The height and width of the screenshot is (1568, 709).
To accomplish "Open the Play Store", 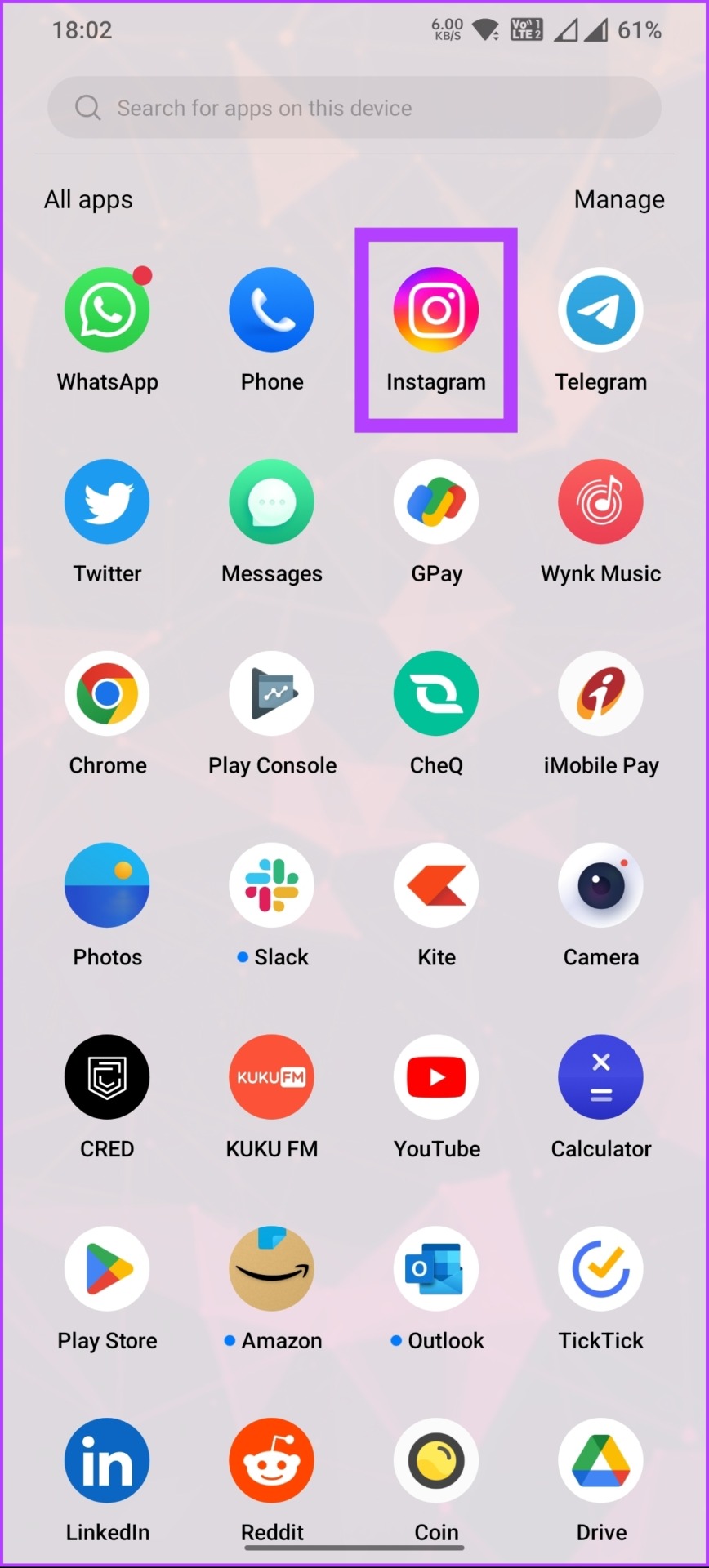I will coord(107,1270).
